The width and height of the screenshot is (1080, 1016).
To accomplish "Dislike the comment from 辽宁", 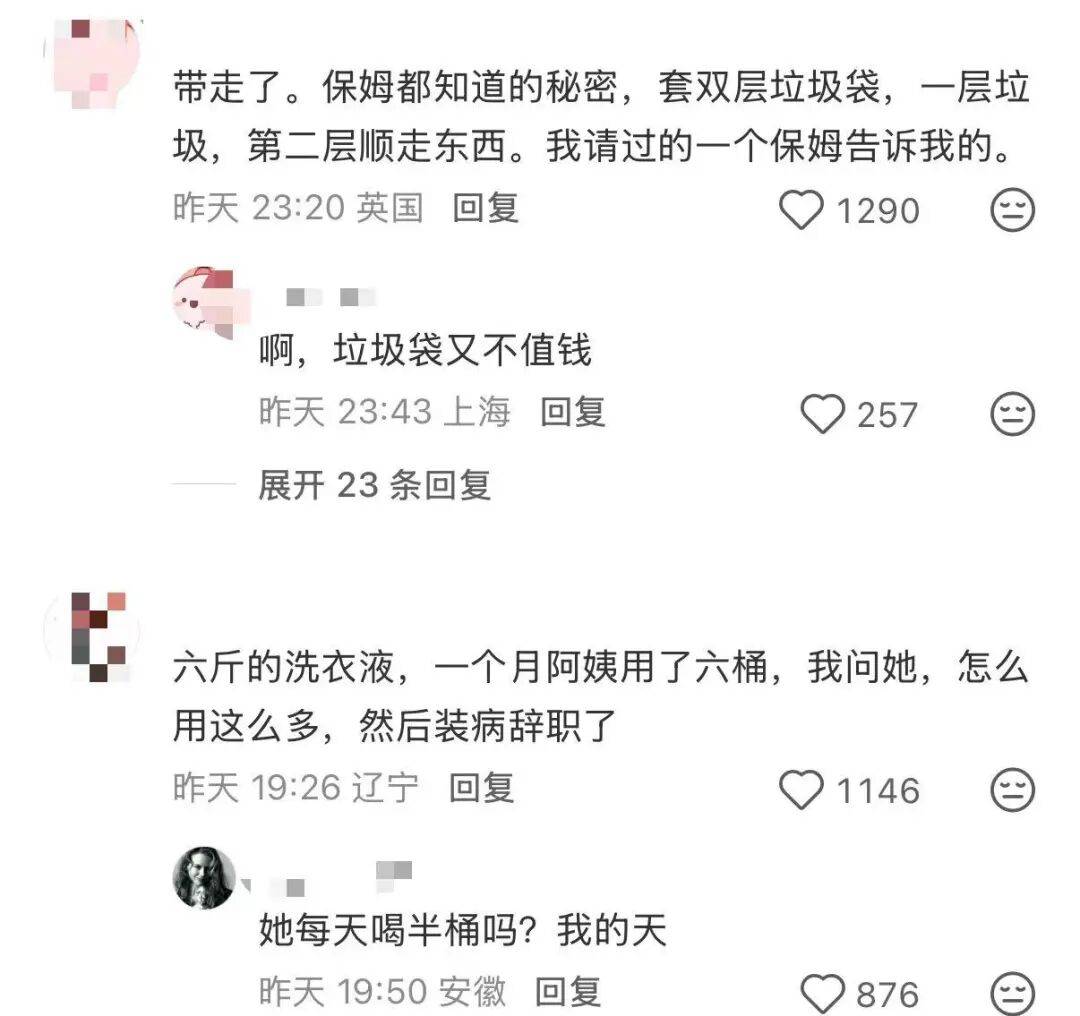I will point(1012,790).
